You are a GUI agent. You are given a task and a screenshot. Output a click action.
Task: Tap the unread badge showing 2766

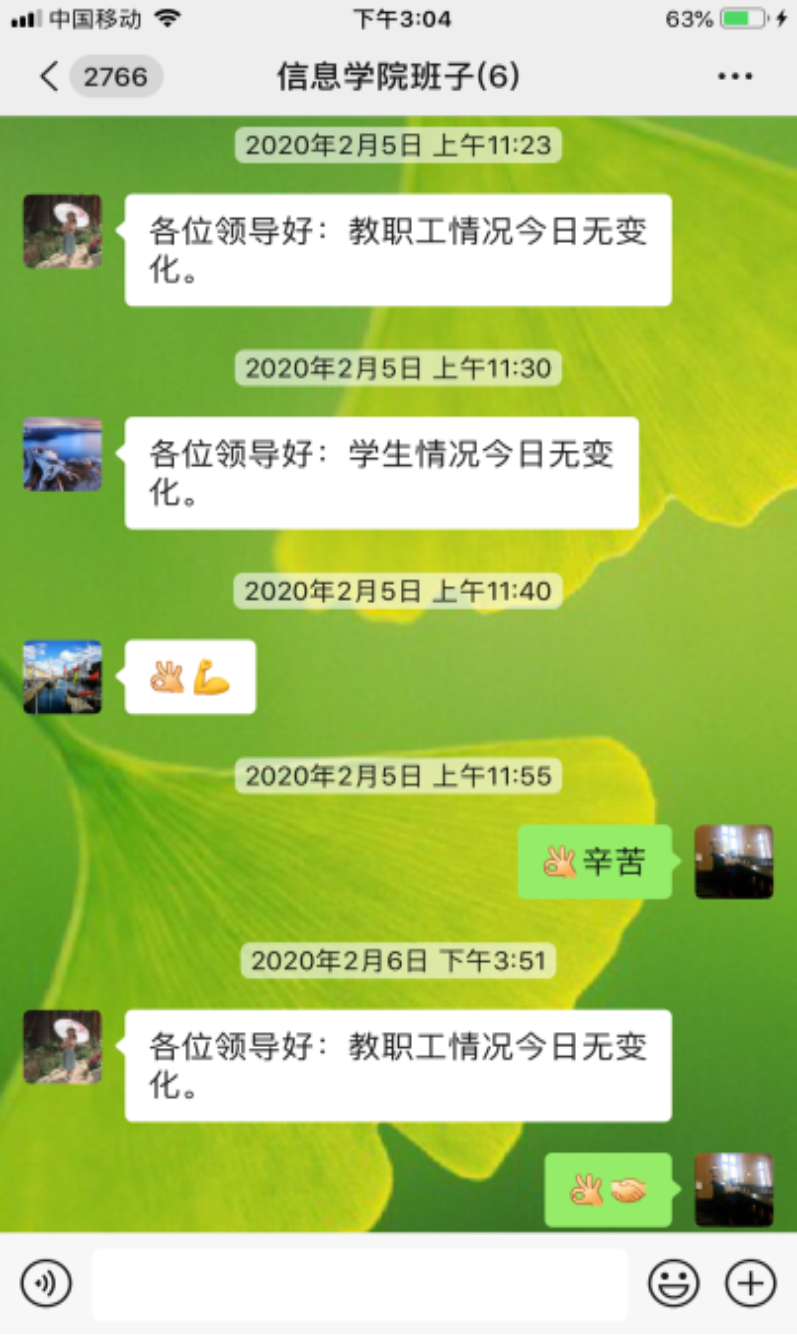[116, 75]
